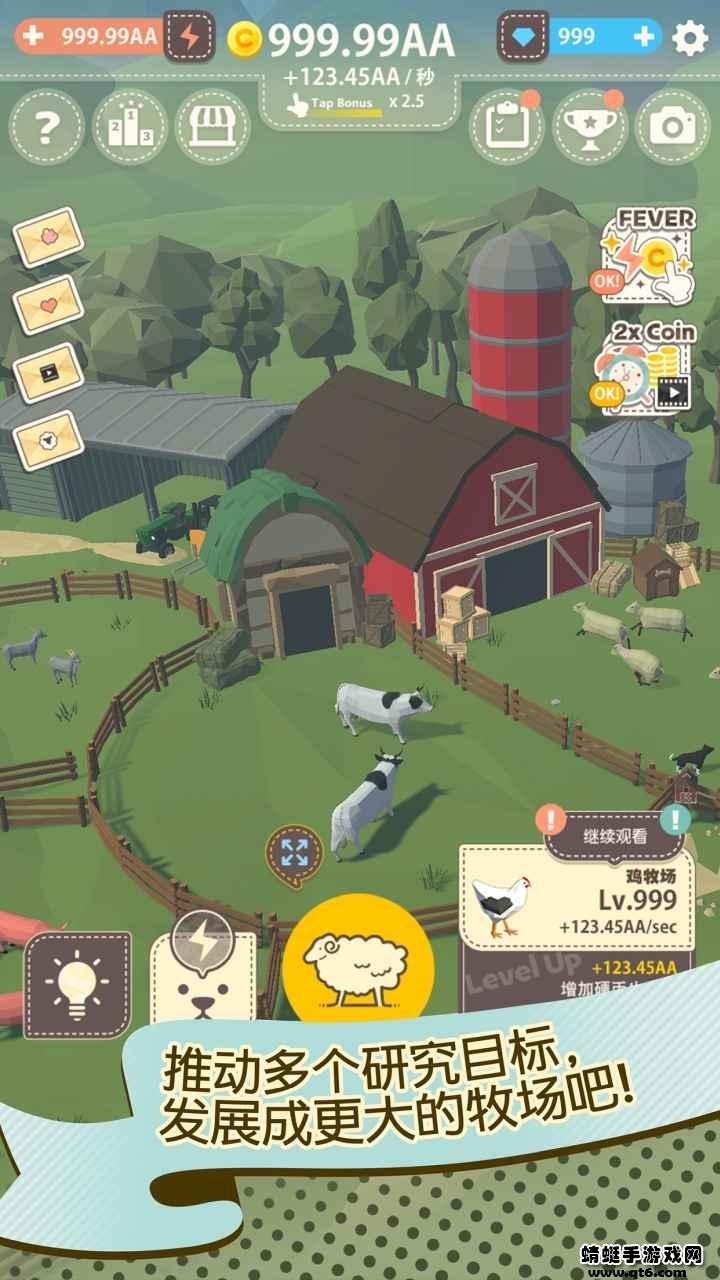Open the video play envelope

click(48, 372)
